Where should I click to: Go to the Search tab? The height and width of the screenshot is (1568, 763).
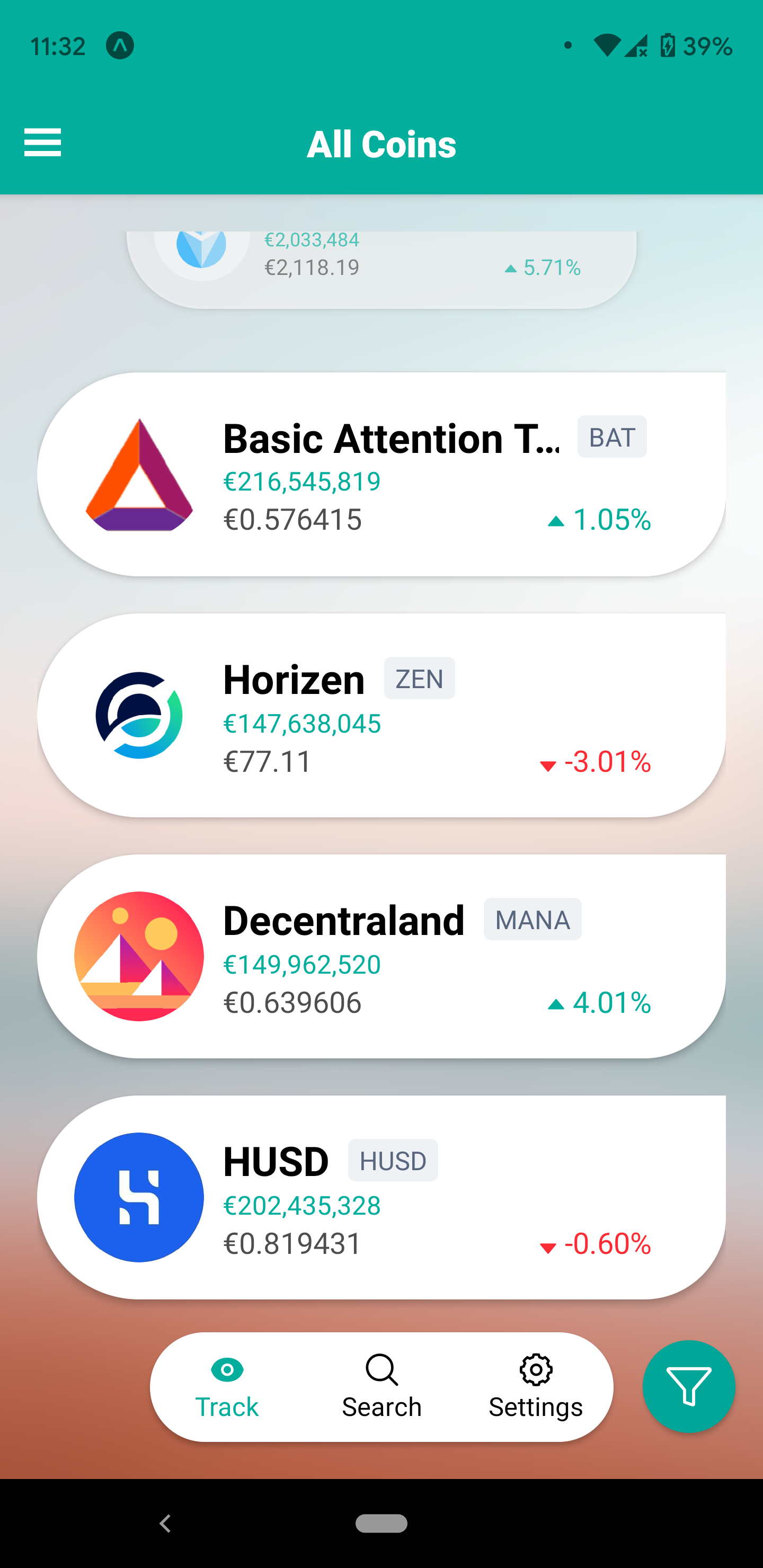click(381, 1387)
